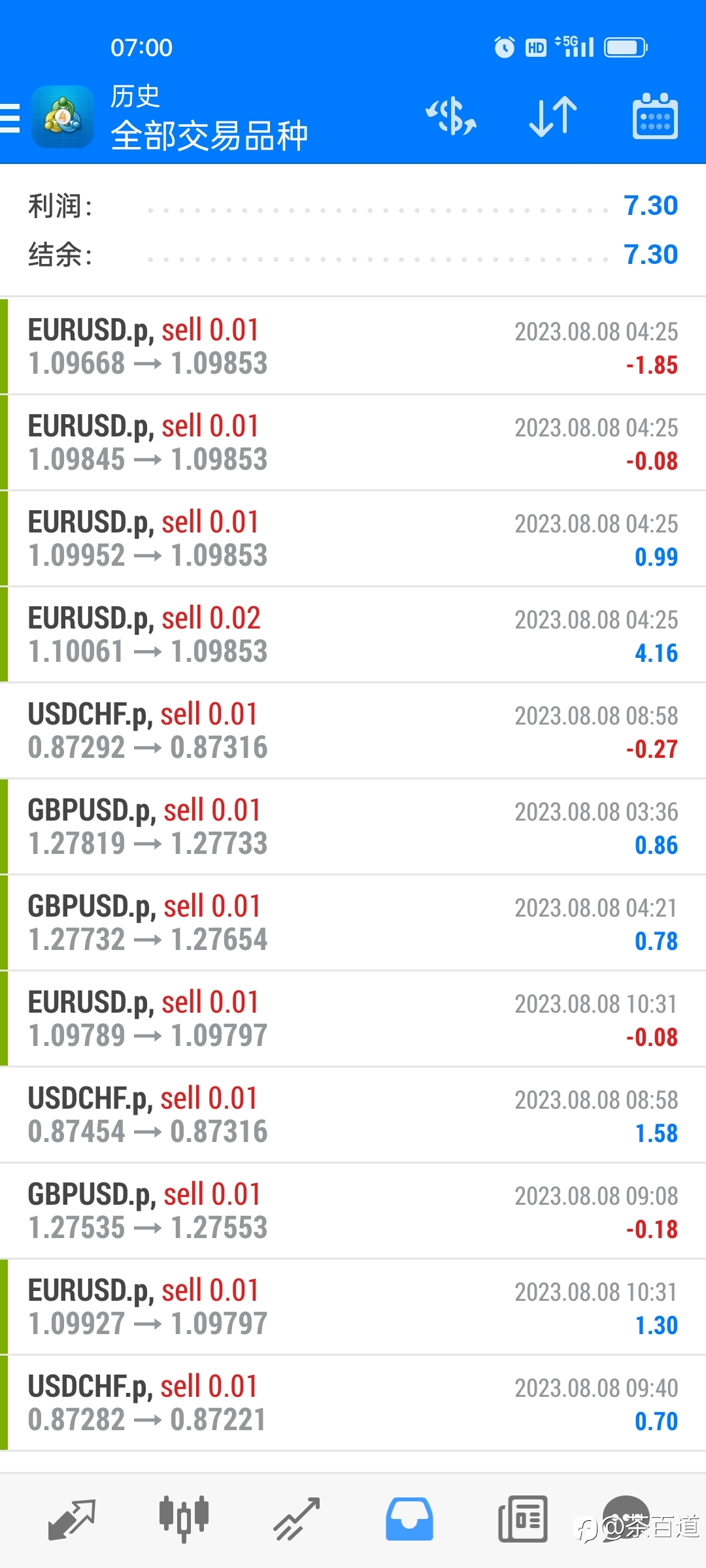Viewport: 706px width, 1568px height.
Task: Open the calendar date range picker
Action: tap(655, 116)
